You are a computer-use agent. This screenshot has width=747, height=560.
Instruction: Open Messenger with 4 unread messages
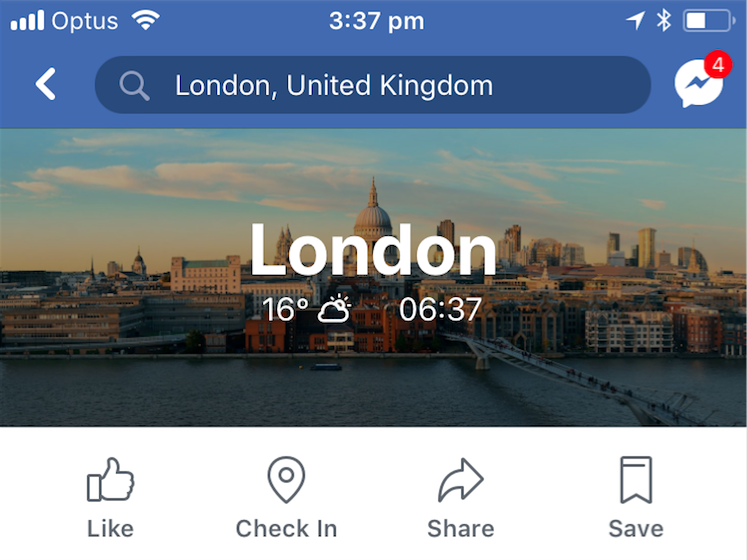point(698,85)
